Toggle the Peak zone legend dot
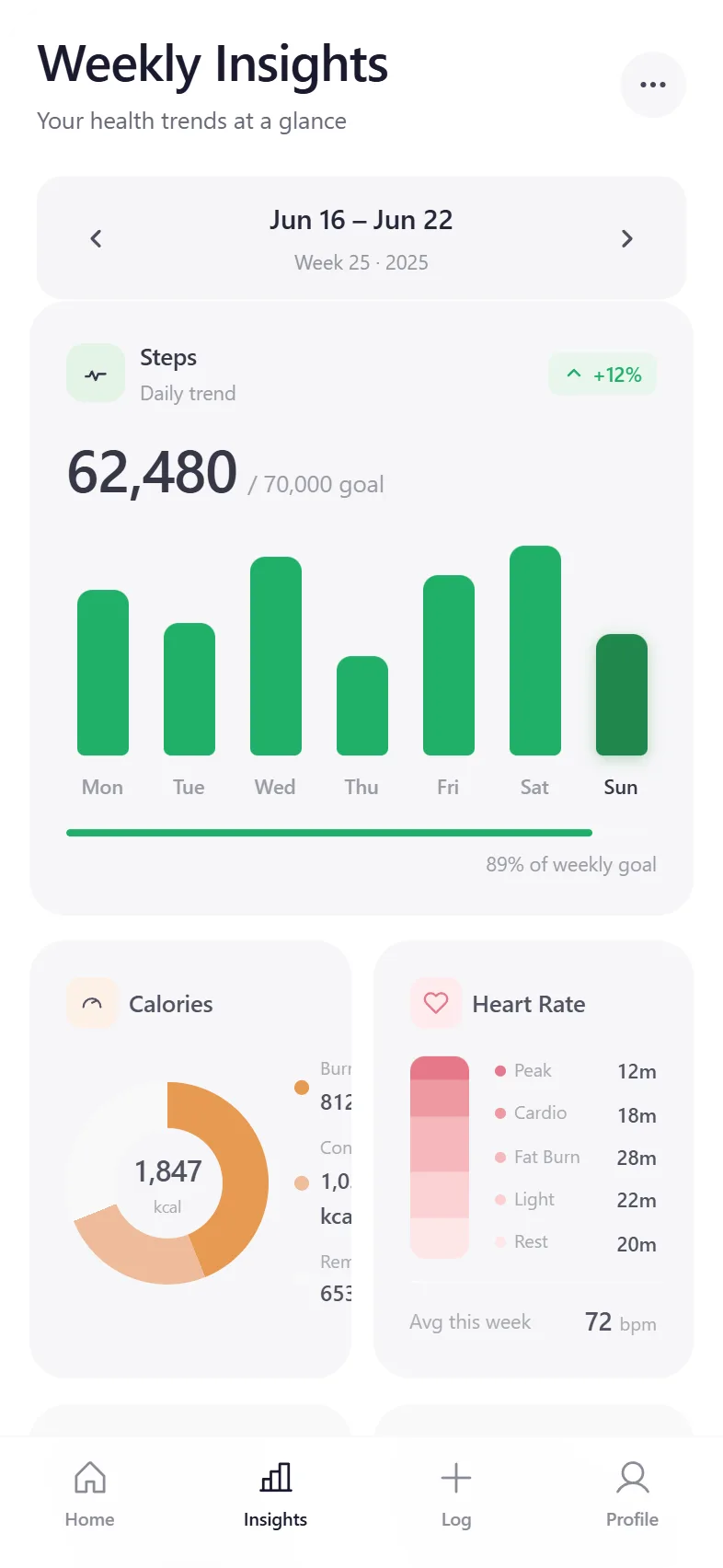The height and width of the screenshot is (1568, 723). pyautogui.click(x=500, y=1070)
